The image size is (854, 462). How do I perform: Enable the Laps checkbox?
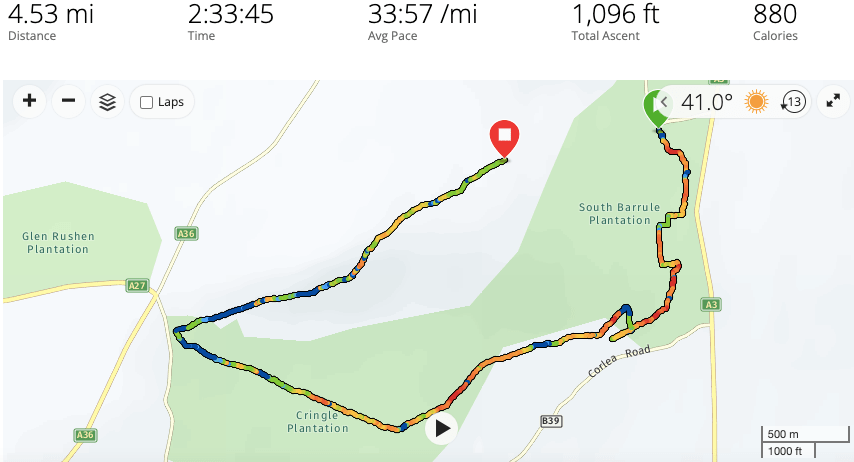(x=147, y=102)
